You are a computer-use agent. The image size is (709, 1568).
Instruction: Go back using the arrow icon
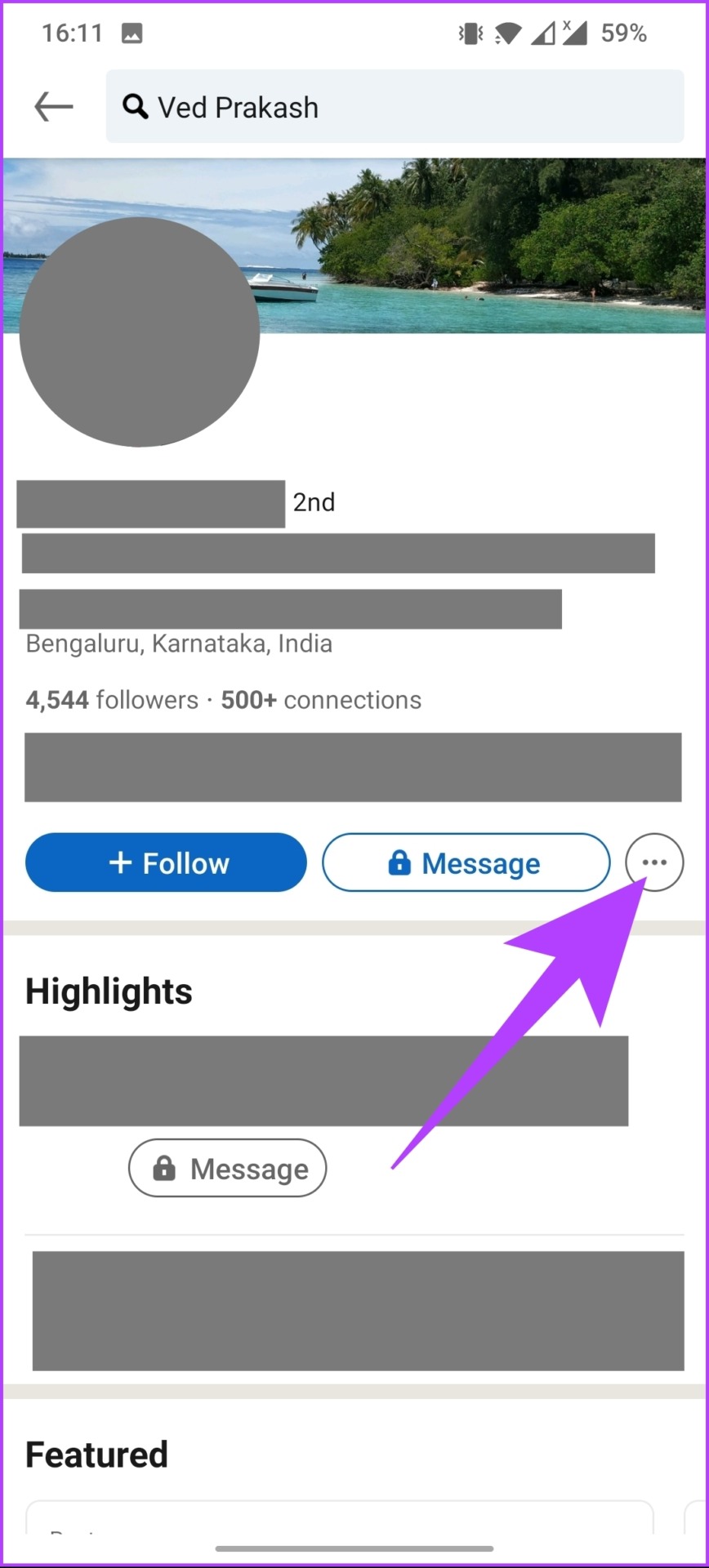(54, 107)
